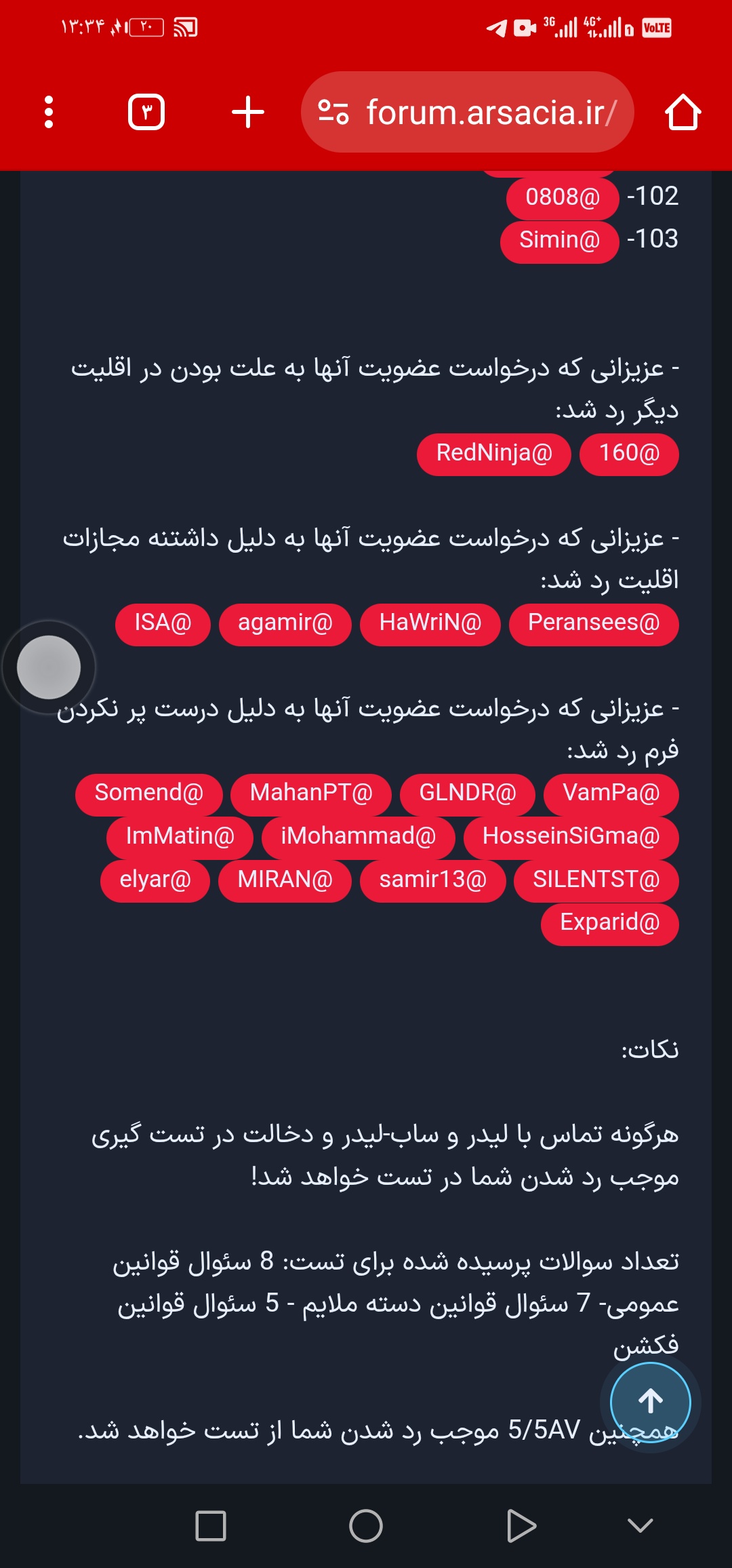View the HaWriN user profile
Image resolution: width=732 pixels, height=1568 pixels.
(430, 623)
